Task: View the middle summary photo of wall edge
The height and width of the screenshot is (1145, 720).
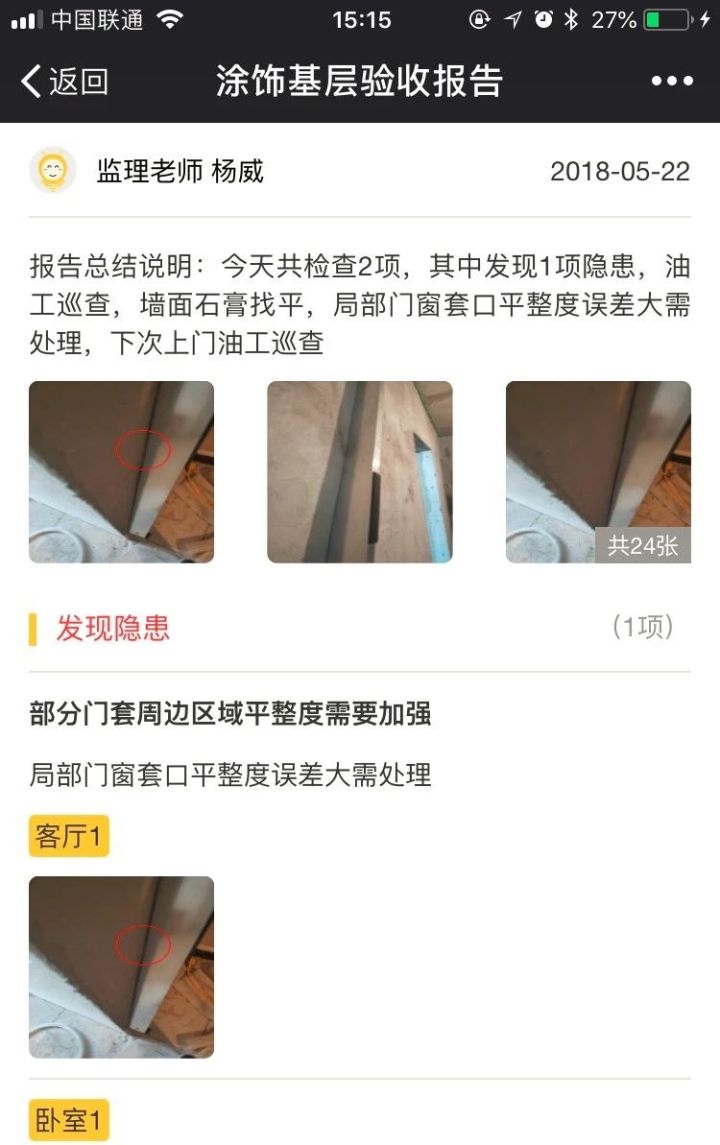Action: 359,472
